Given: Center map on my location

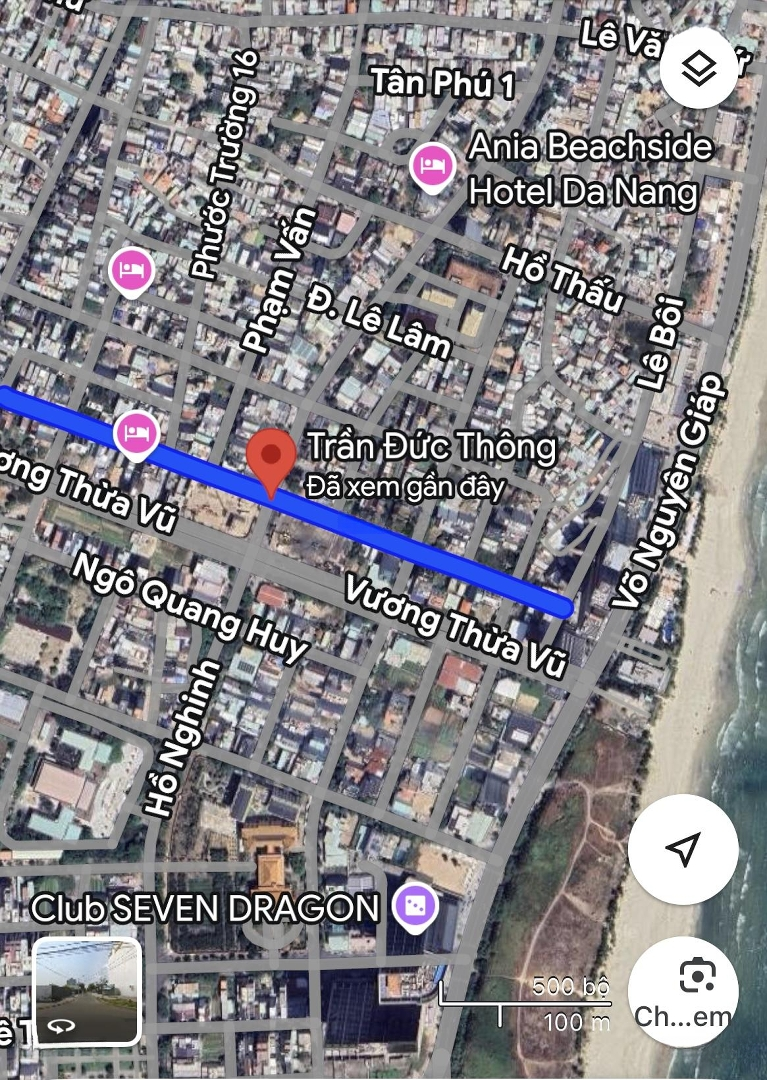Looking at the screenshot, I should coord(683,850).
